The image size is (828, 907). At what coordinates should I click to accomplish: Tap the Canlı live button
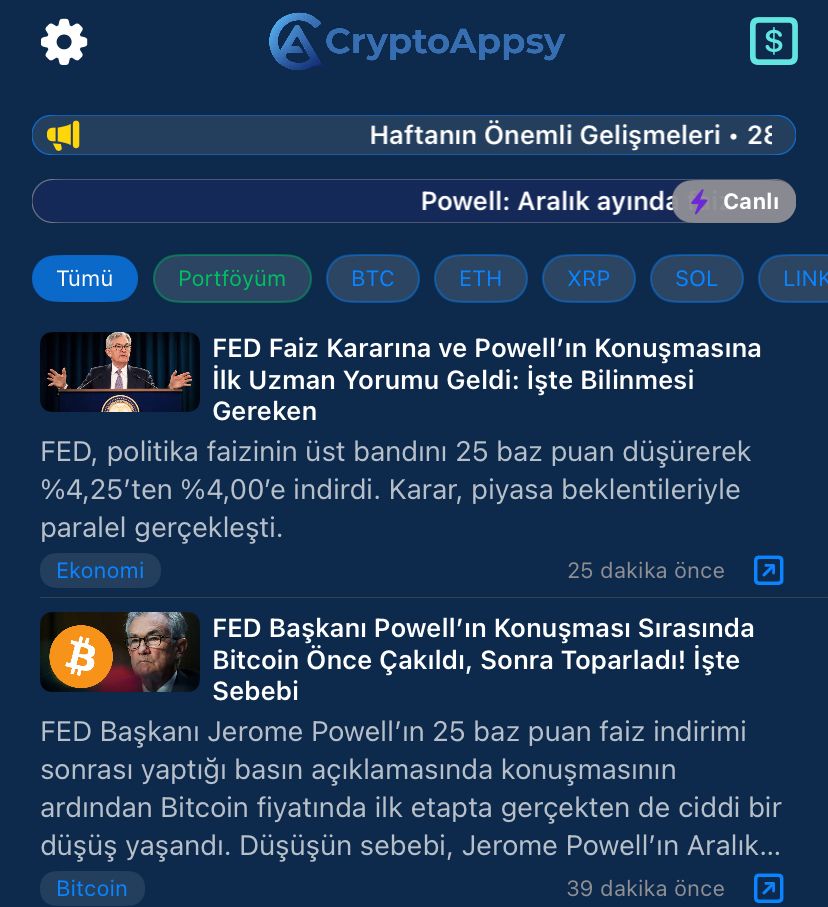click(735, 201)
